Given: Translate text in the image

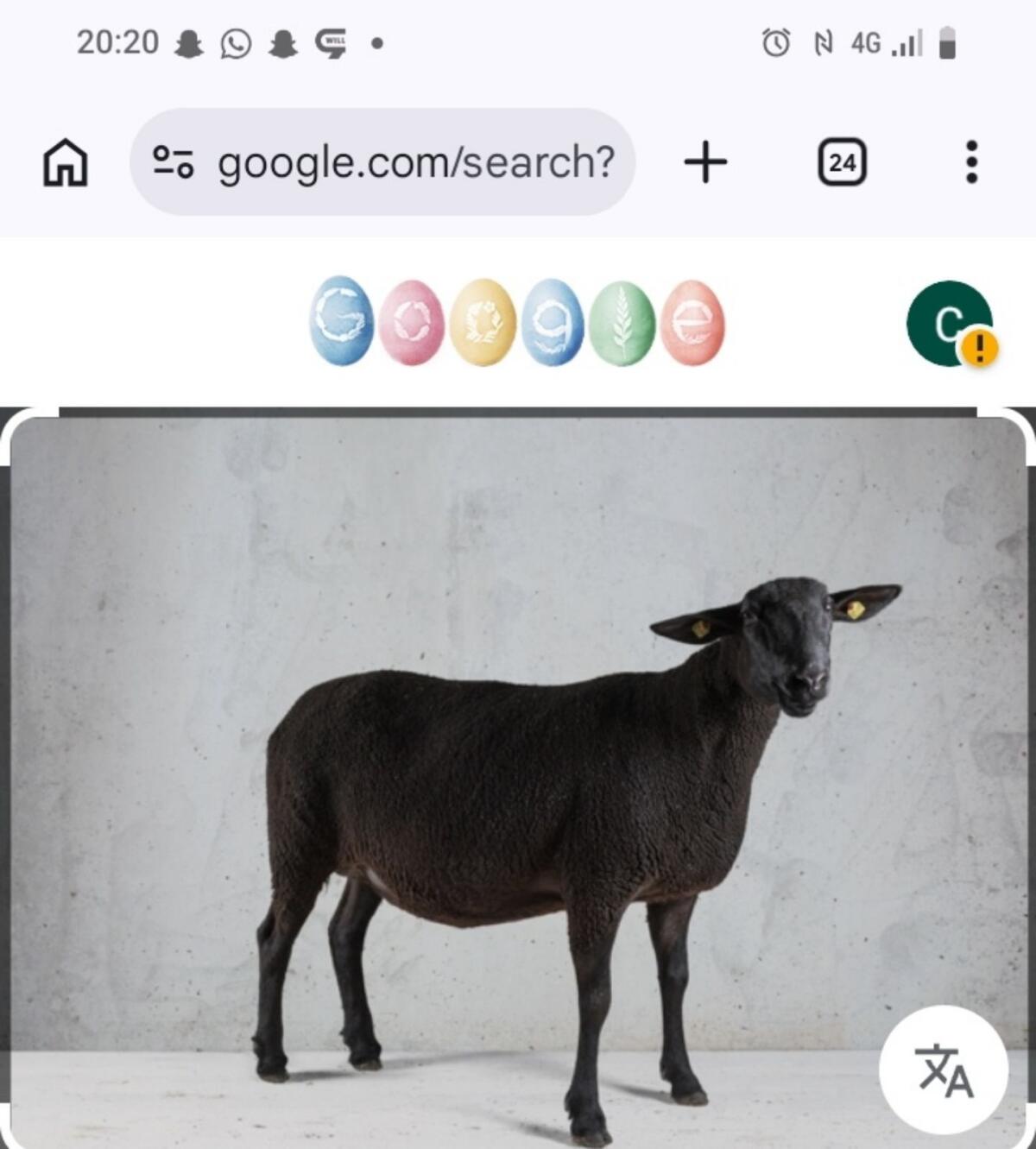Looking at the screenshot, I should coord(944,1070).
